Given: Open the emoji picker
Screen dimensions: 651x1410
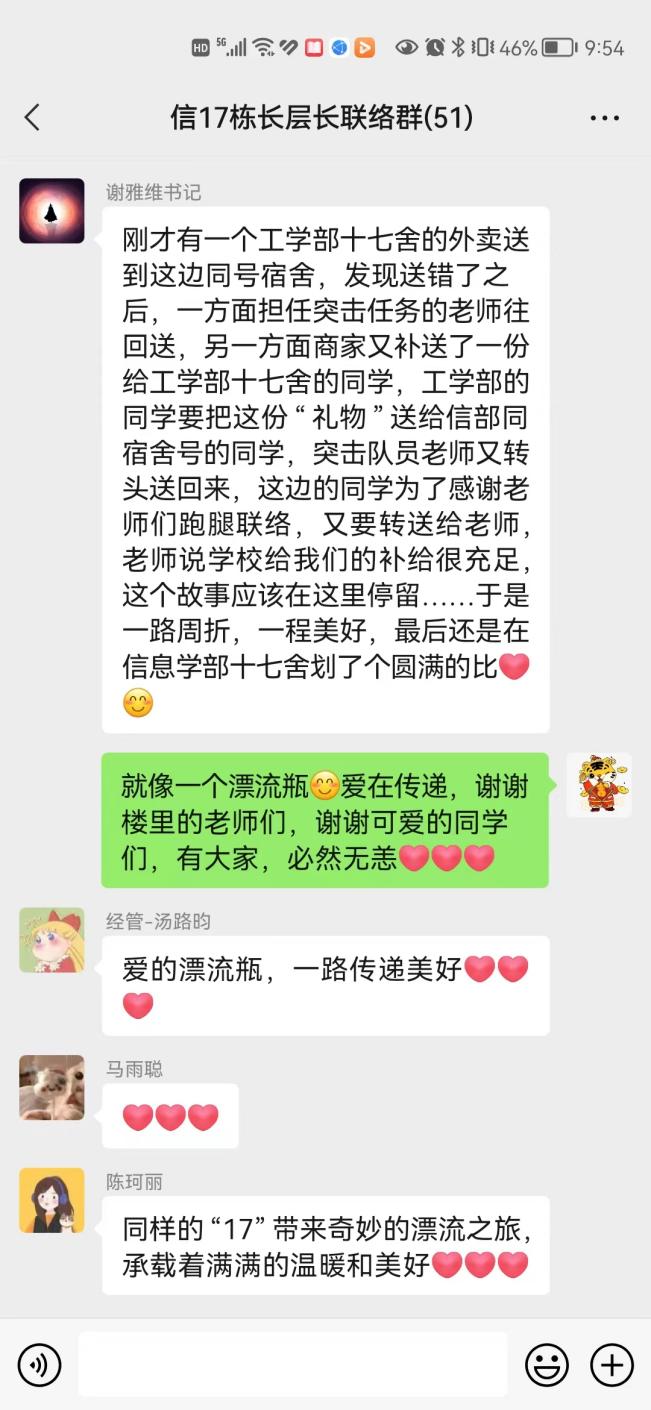Looking at the screenshot, I should click(547, 1364).
